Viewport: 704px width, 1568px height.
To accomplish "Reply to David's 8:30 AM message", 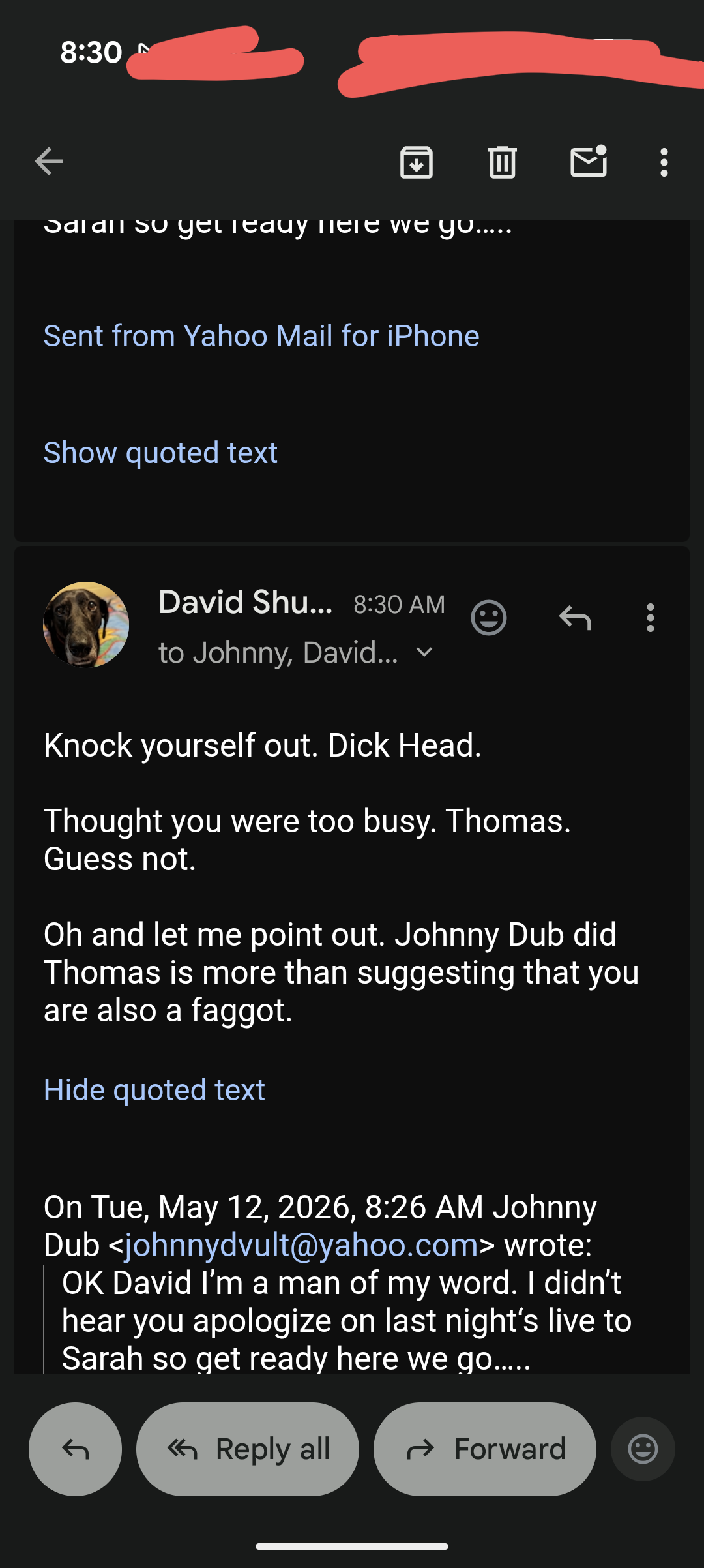I will tap(575, 617).
